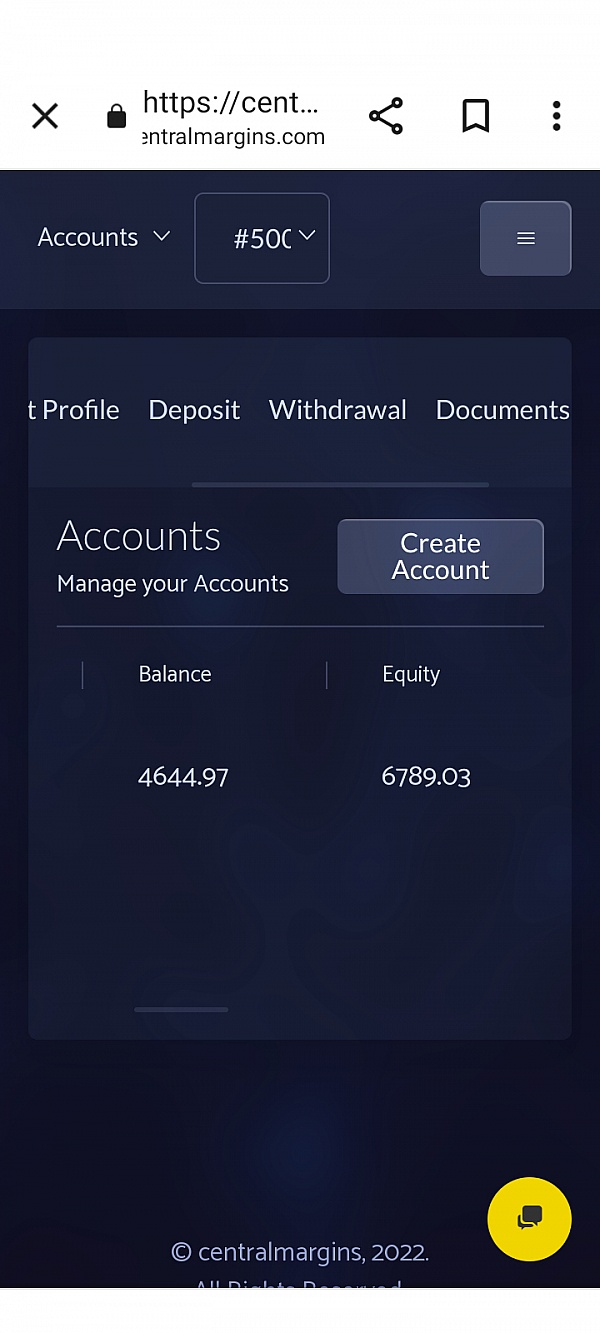Open the Withdrawal tab
600x1333 pixels.
[x=338, y=410]
